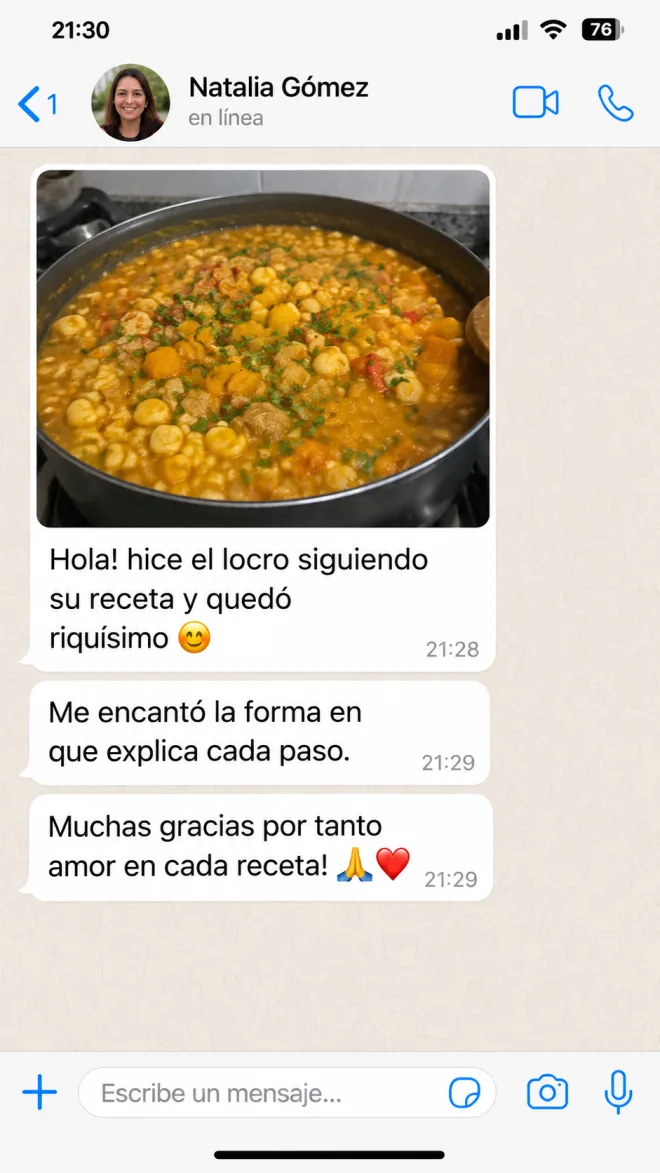660x1173 pixels.
Task: Open the attachment plus menu
Action: point(40,1094)
